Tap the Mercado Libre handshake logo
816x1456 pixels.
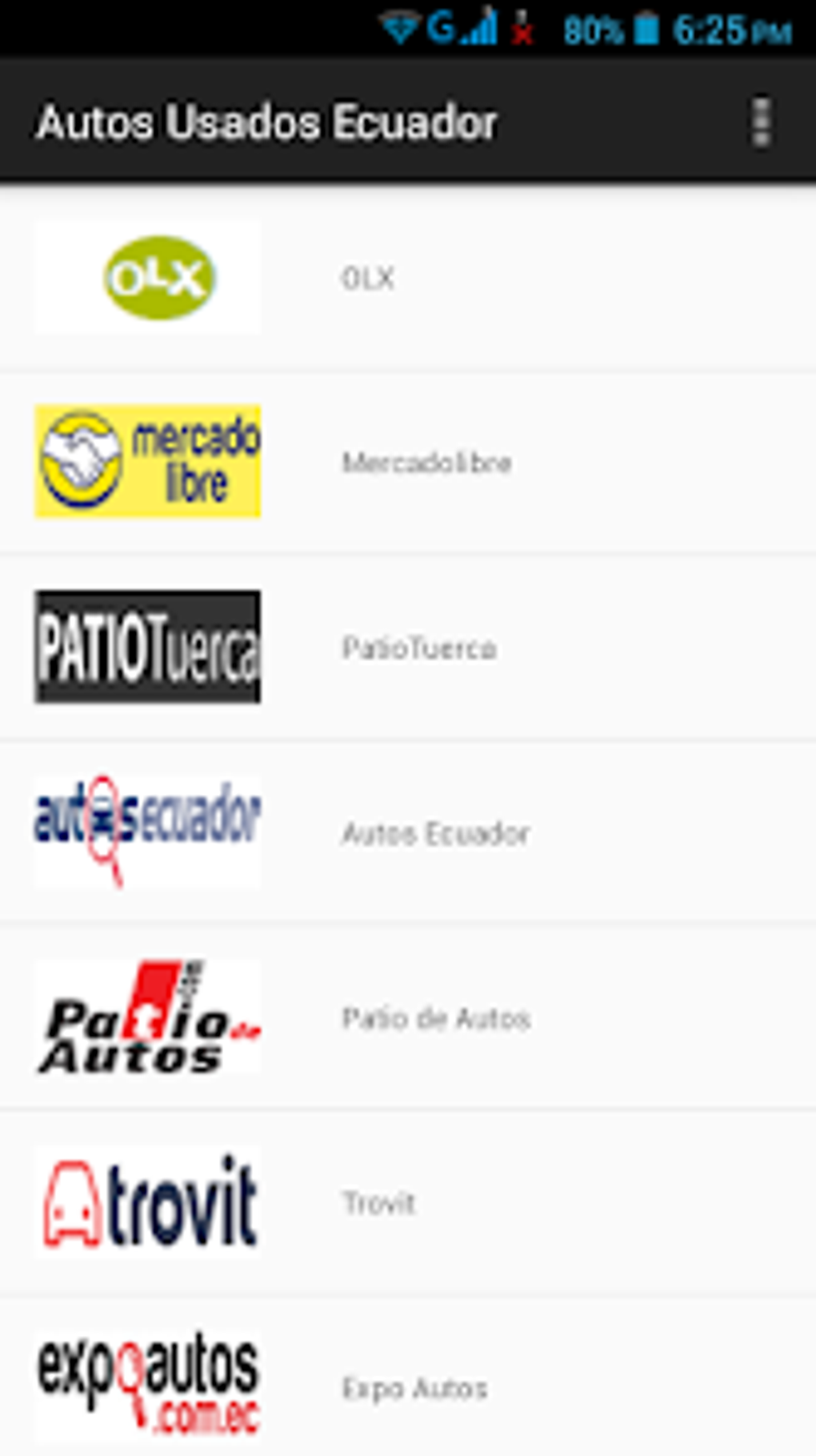click(146, 463)
